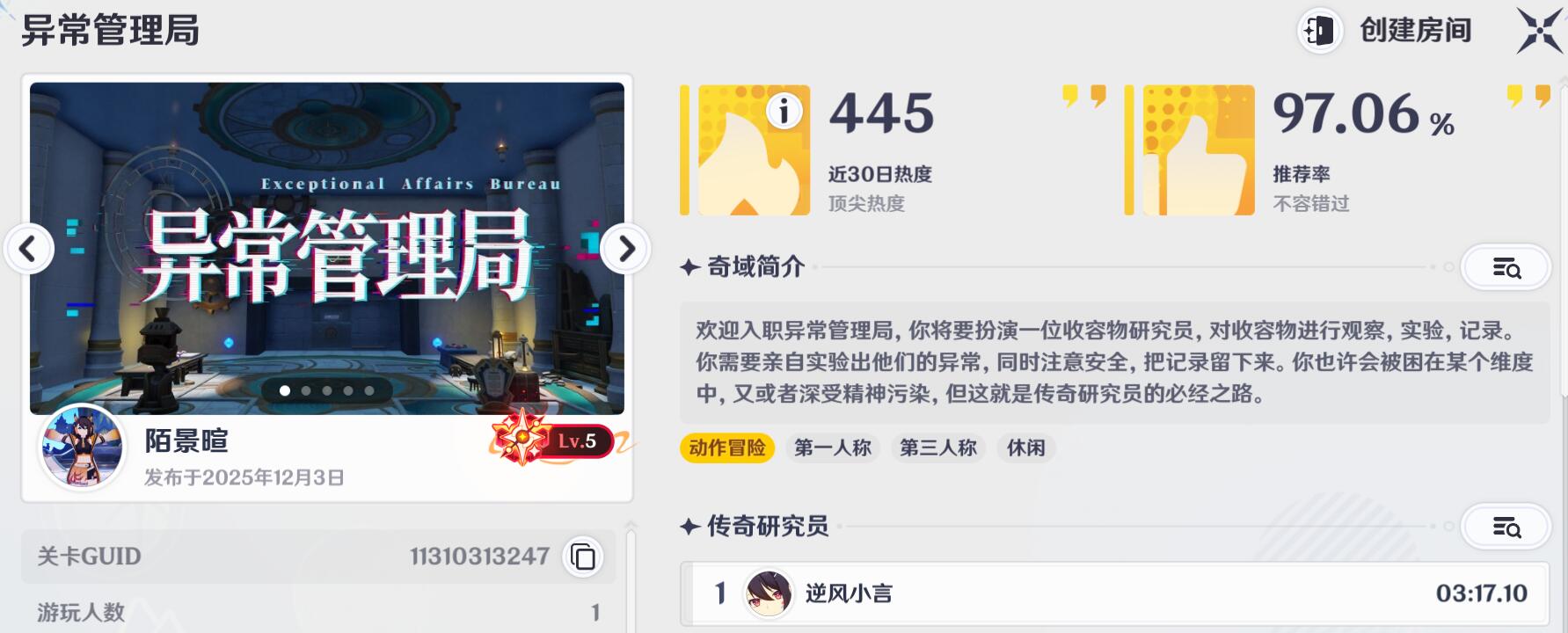Screen dimensions: 1568x633
Task: Open author 陌景暄's profile avatar
Action: tap(81, 448)
